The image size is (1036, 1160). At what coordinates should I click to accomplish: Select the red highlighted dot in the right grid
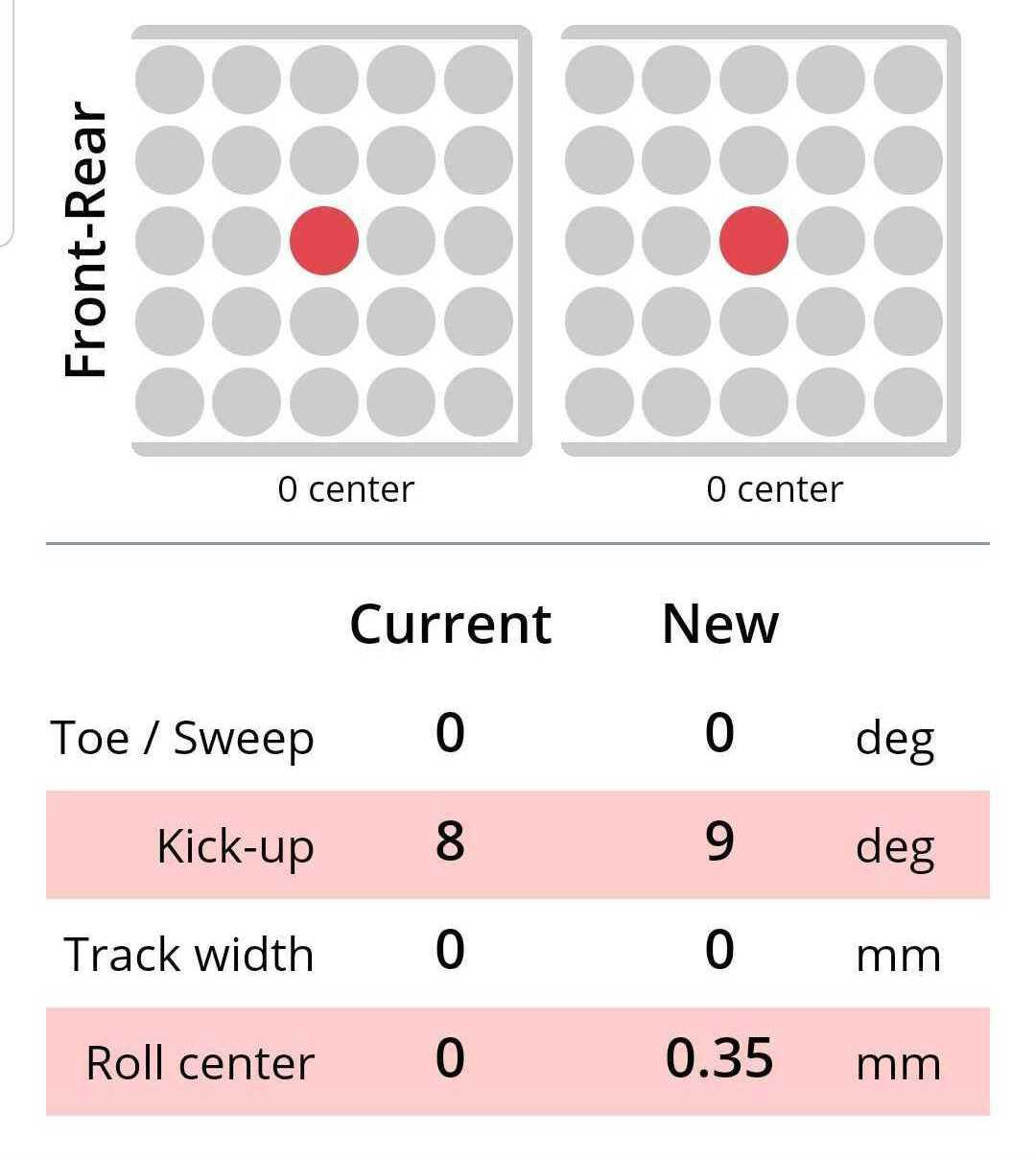tap(753, 242)
